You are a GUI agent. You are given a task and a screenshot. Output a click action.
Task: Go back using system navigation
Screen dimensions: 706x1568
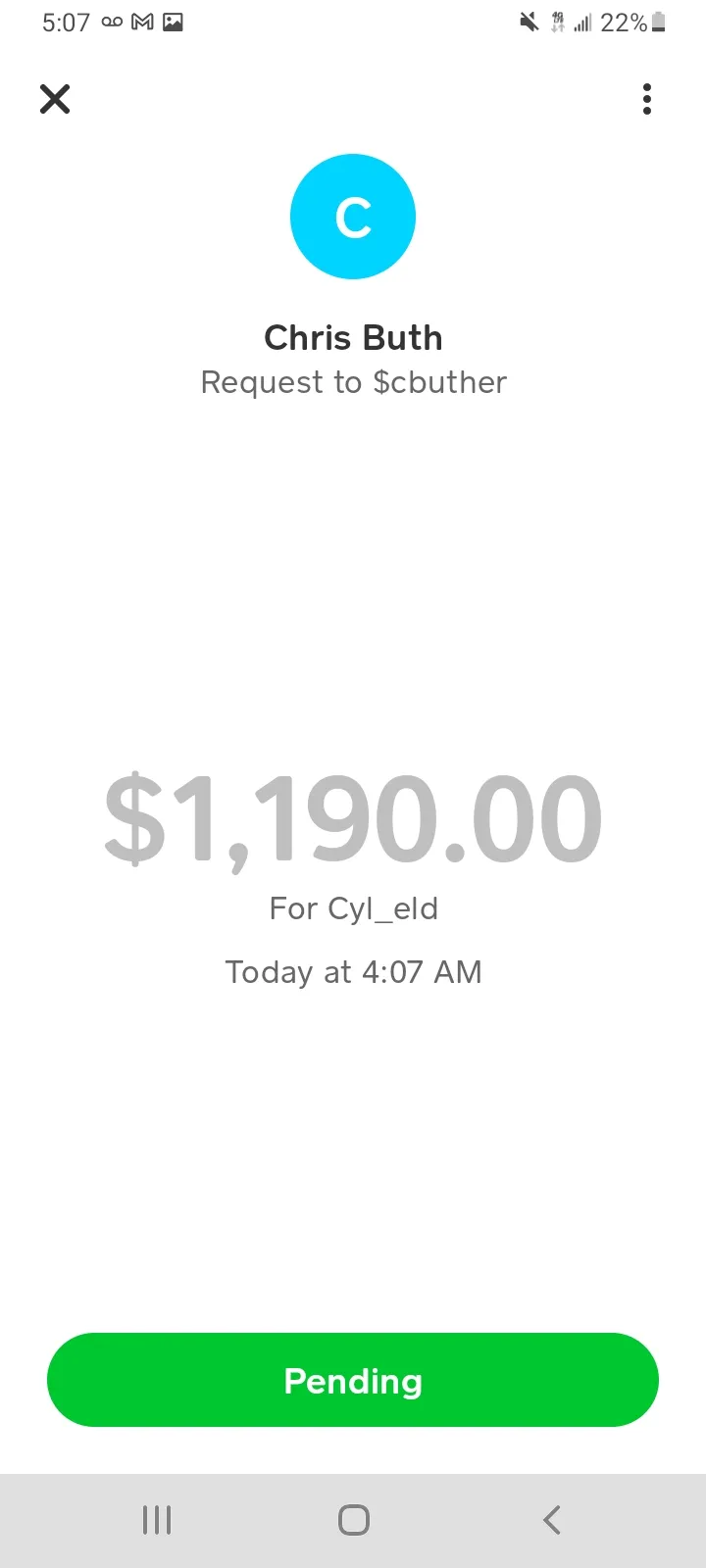pyautogui.click(x=551, y=1520)
